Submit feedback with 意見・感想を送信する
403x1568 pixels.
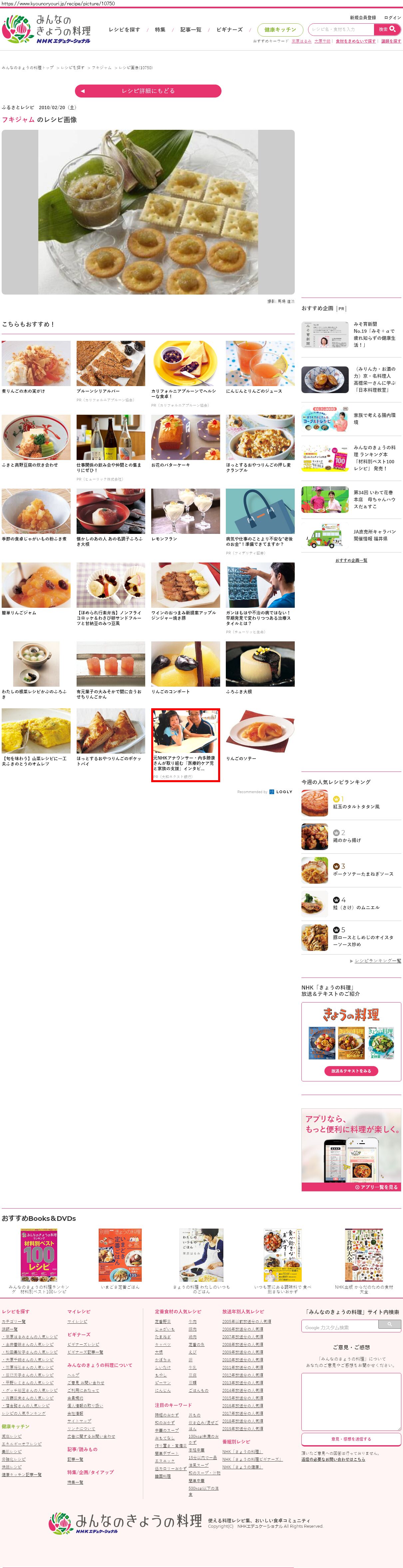point(351,1439)
